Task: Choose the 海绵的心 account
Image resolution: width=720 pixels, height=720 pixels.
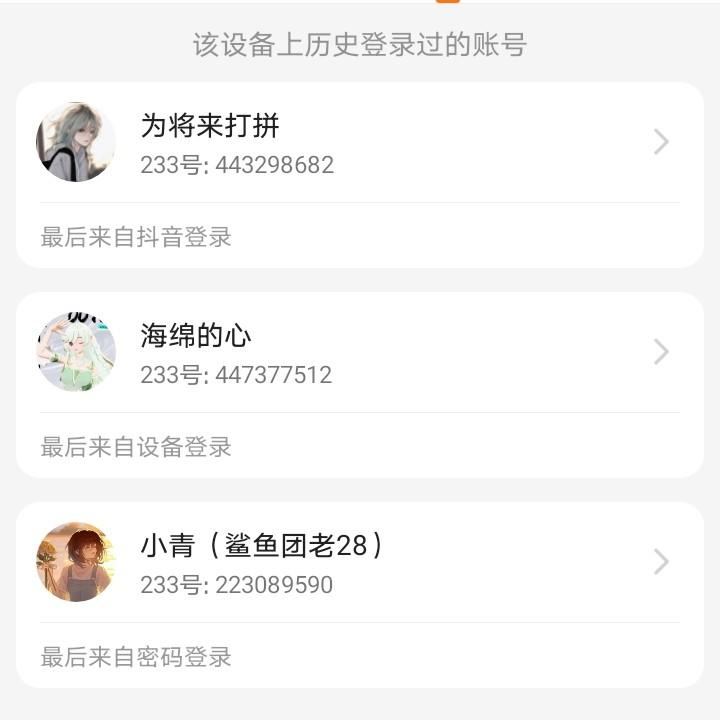Action: pos(358,353)
